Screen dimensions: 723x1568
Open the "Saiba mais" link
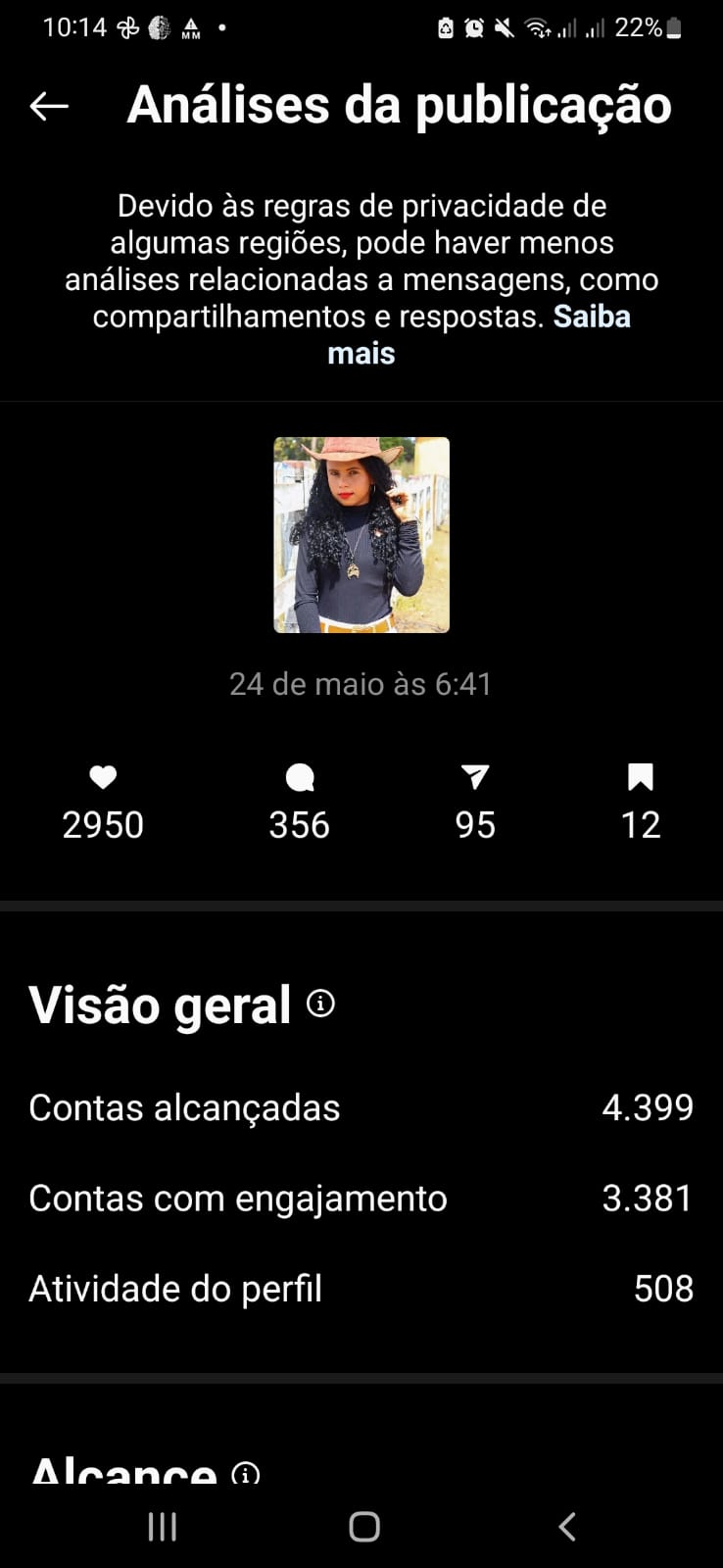tap(592, 318)
